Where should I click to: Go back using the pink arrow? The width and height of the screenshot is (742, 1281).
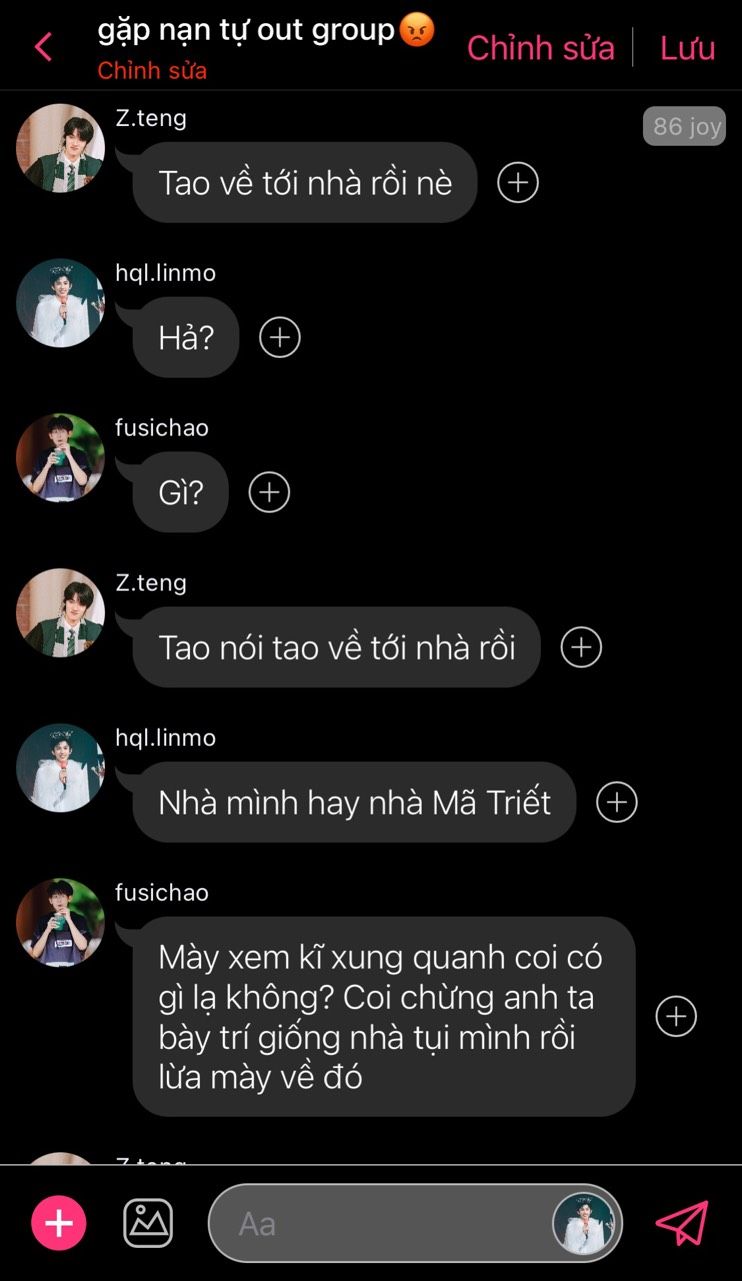[43, 46]
